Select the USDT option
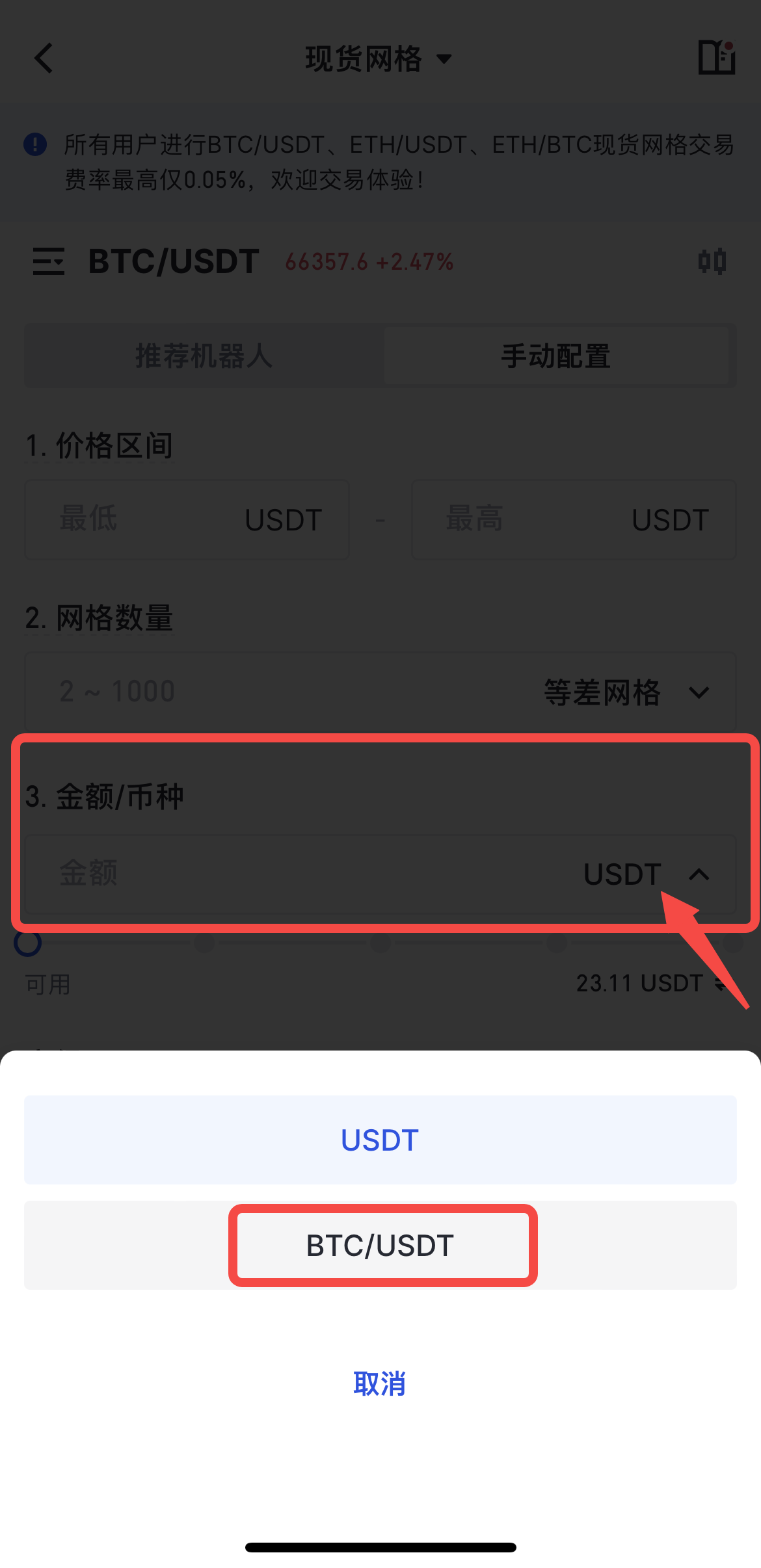Image resolution: width=761 pixels, height=1568 pixels. (380, 1140)
